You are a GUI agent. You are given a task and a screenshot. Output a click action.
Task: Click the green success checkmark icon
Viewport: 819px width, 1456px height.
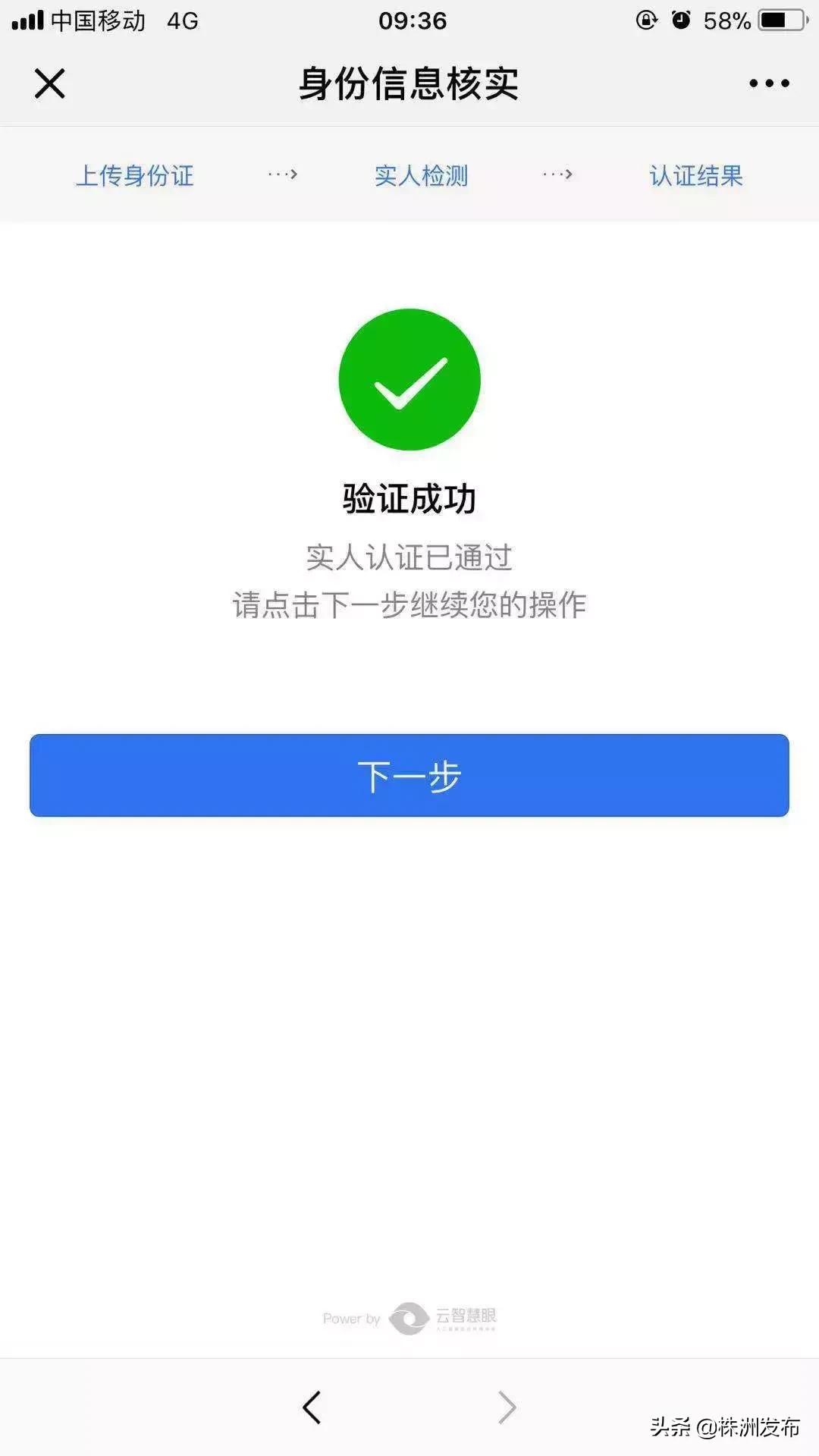pyautogui.click(x=409, y=379)
